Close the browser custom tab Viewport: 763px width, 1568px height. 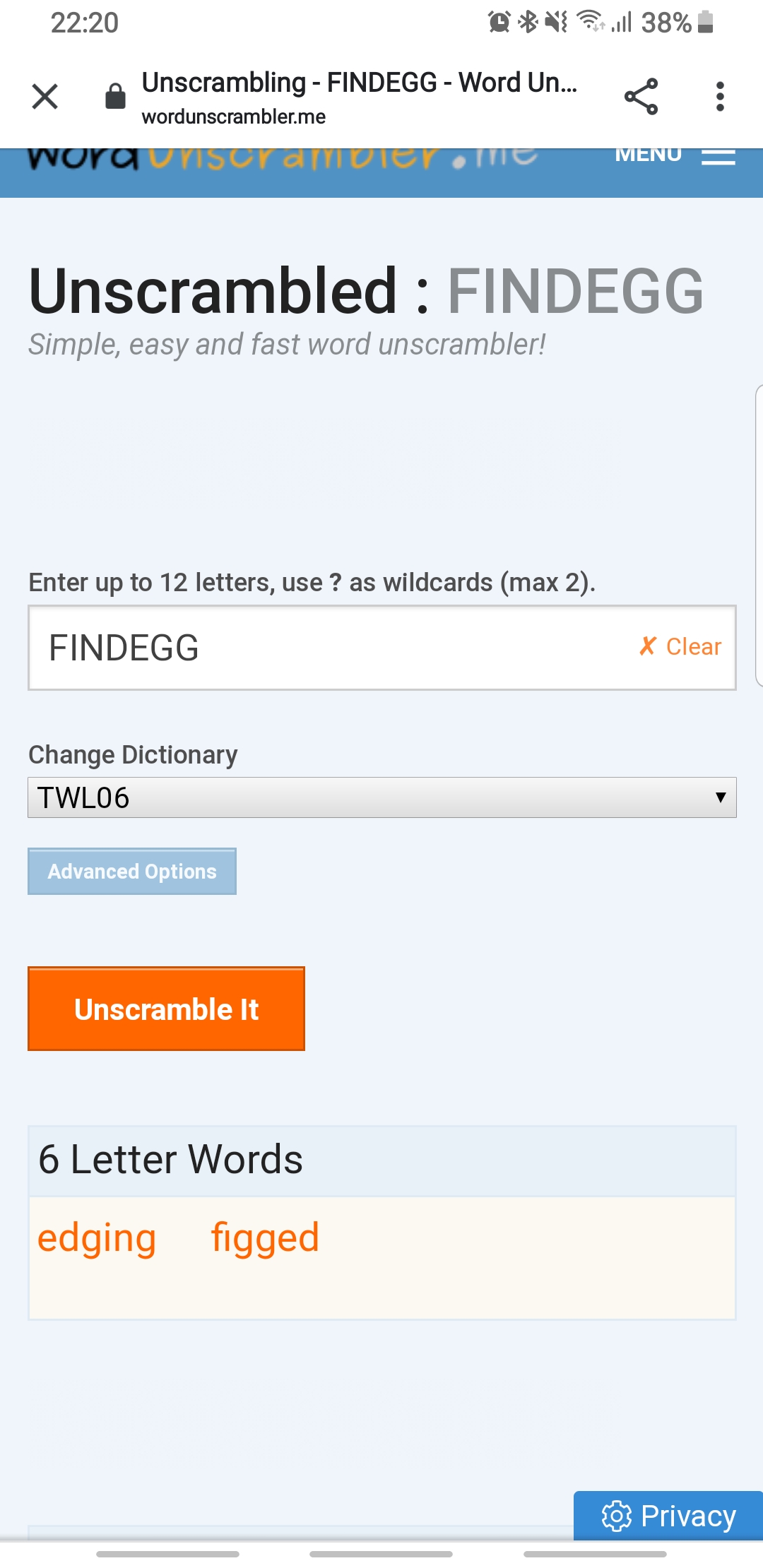[45, 97]
